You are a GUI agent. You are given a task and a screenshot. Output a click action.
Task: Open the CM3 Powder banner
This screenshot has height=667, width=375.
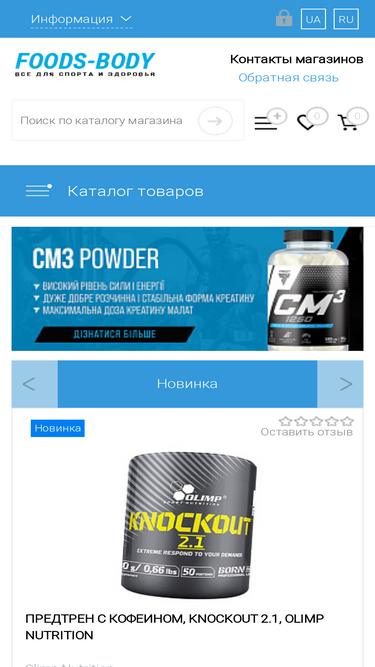point(188,289)
